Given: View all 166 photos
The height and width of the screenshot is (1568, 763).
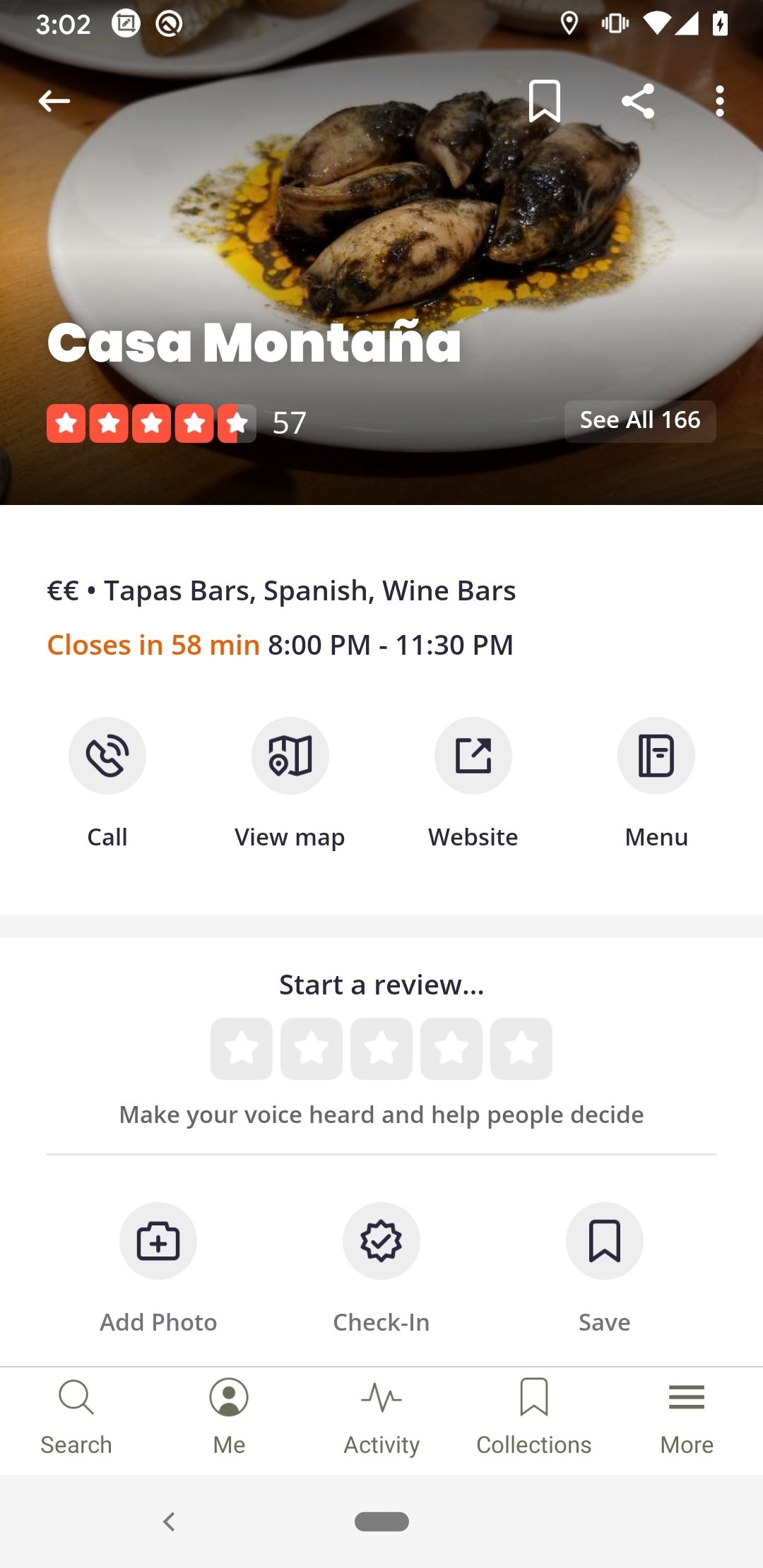Looking at the screenshot, I should 640,421.
